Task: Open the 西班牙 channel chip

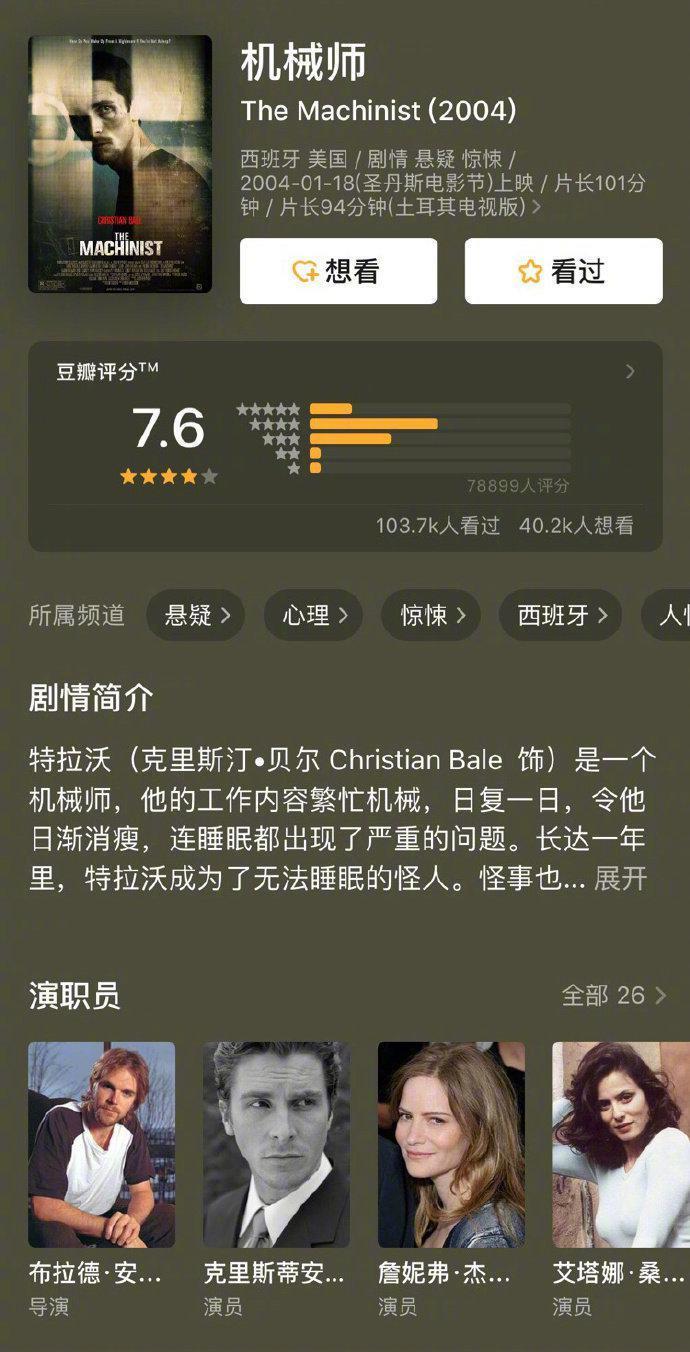Action: 560,615
